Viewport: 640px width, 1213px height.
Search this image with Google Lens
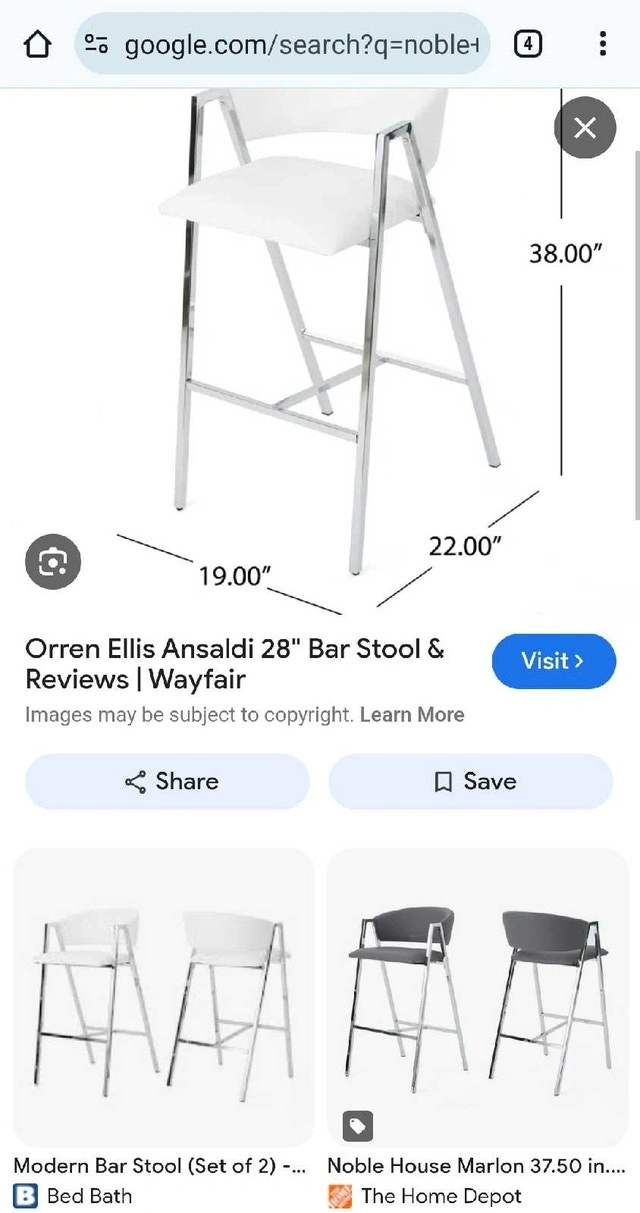[52, 563]
